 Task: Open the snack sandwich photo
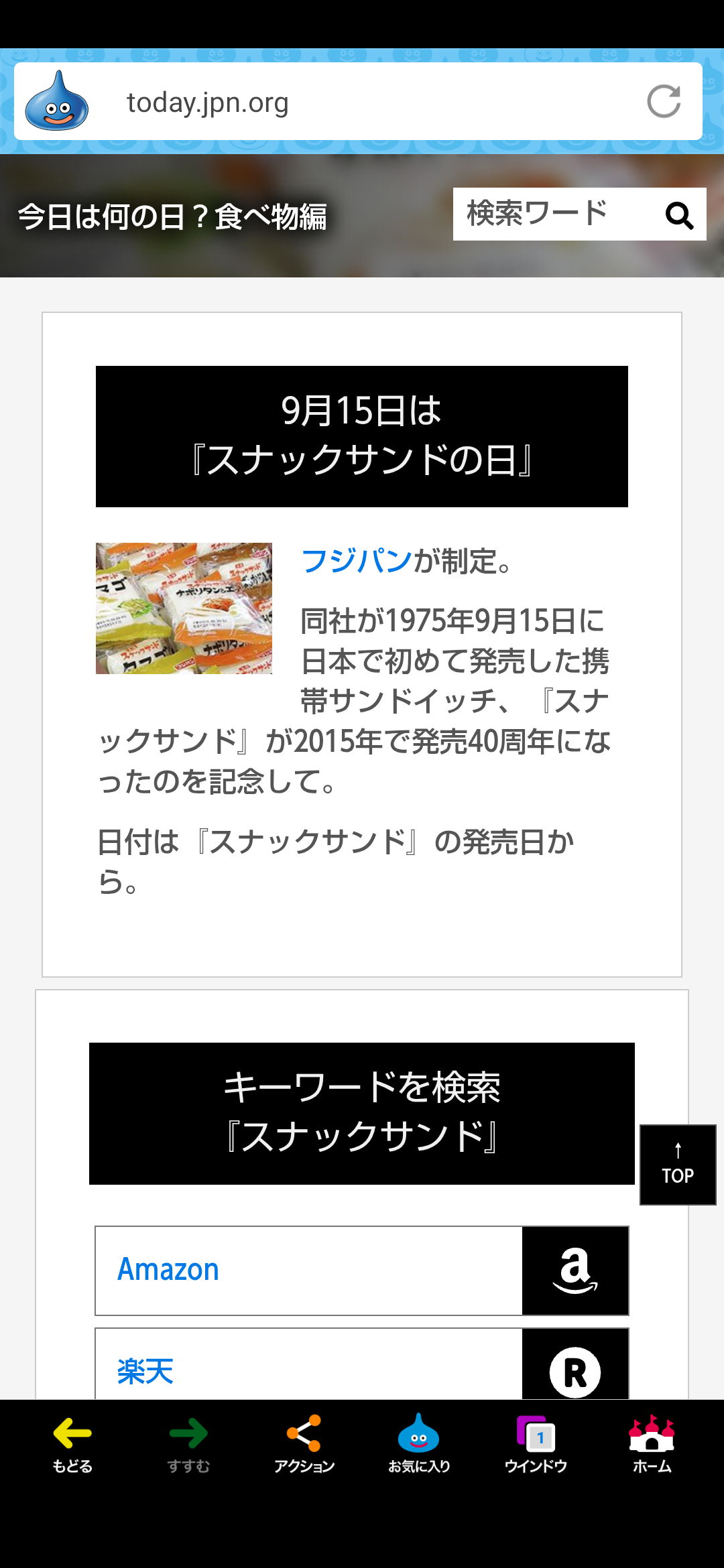coord(184,608)
